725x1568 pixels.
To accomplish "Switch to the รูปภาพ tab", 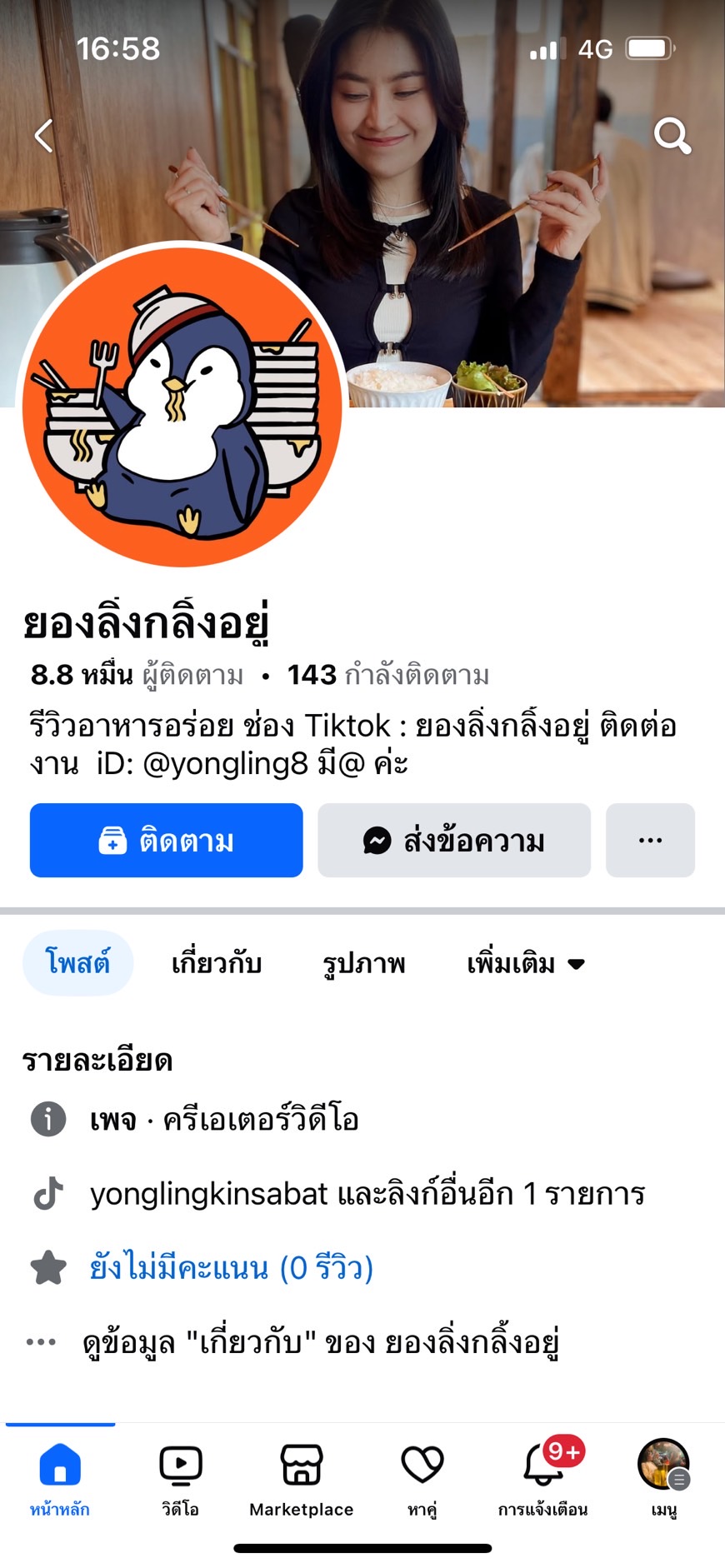I will (x=364, y=963).
